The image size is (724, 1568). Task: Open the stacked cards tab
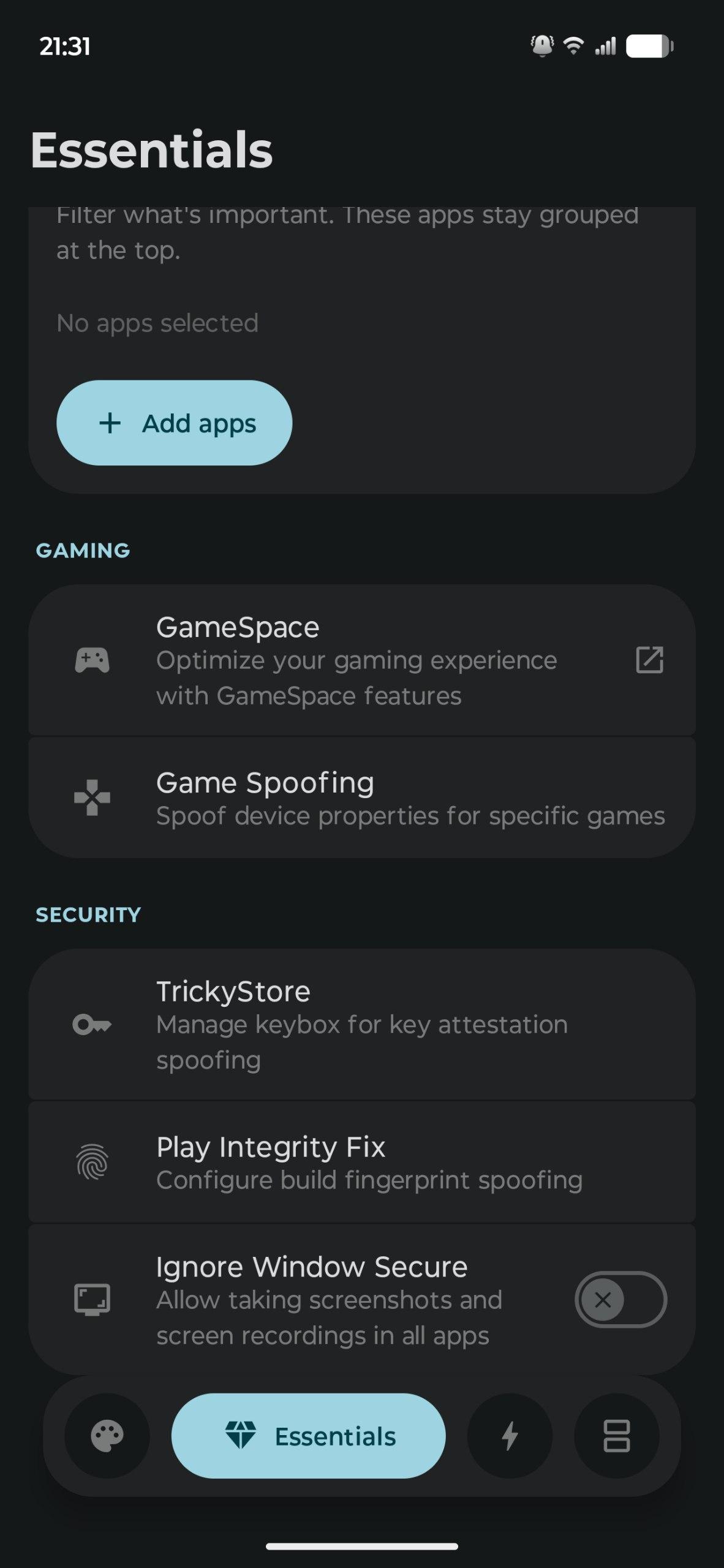pos(616,1436)
